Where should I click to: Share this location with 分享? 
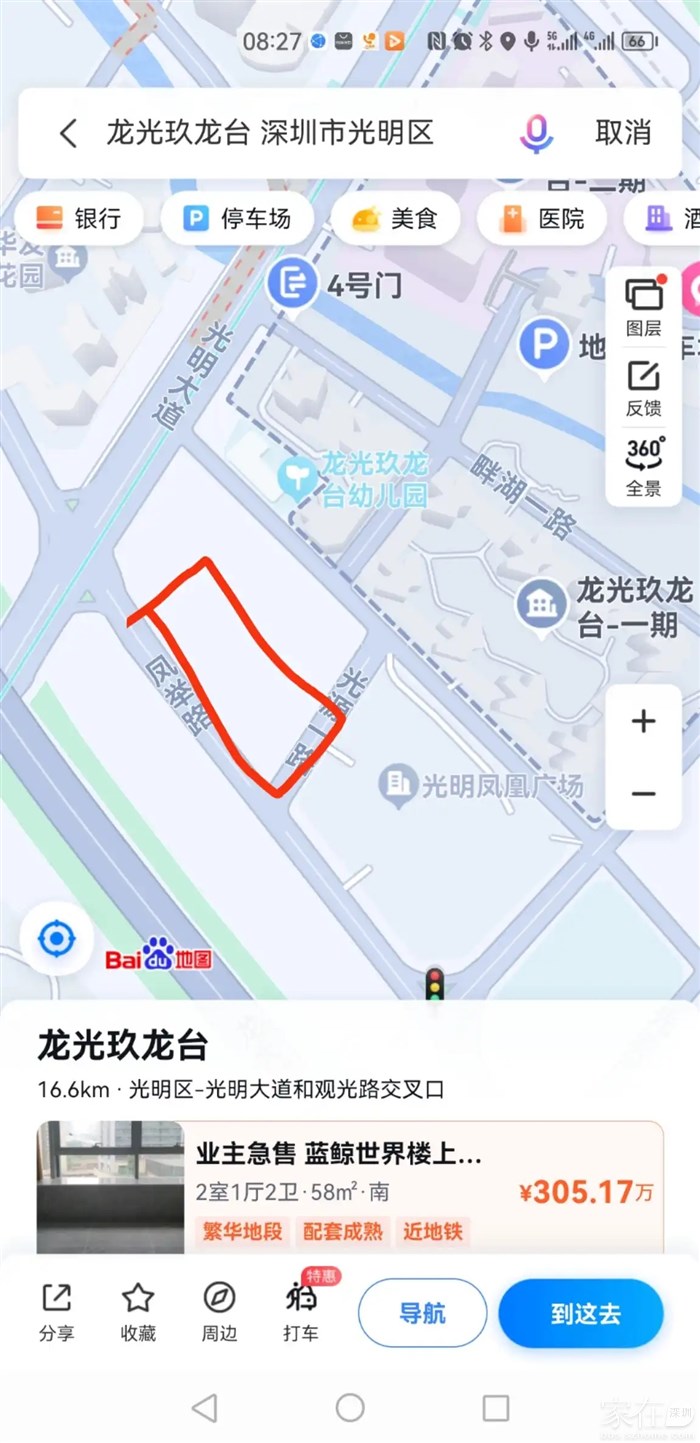coord(56,1312)
